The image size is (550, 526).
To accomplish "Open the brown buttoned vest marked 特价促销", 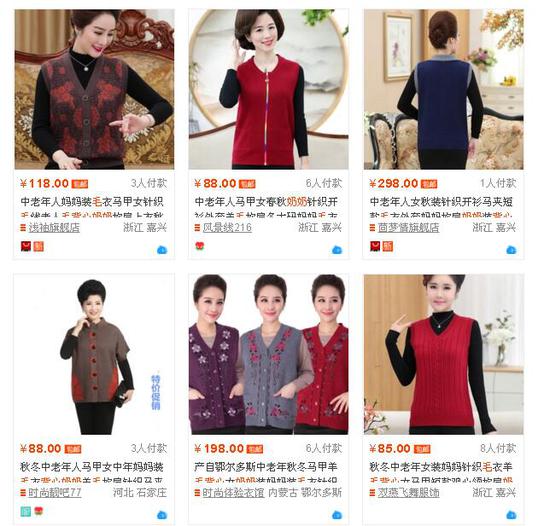I will (x=94, y=355).
